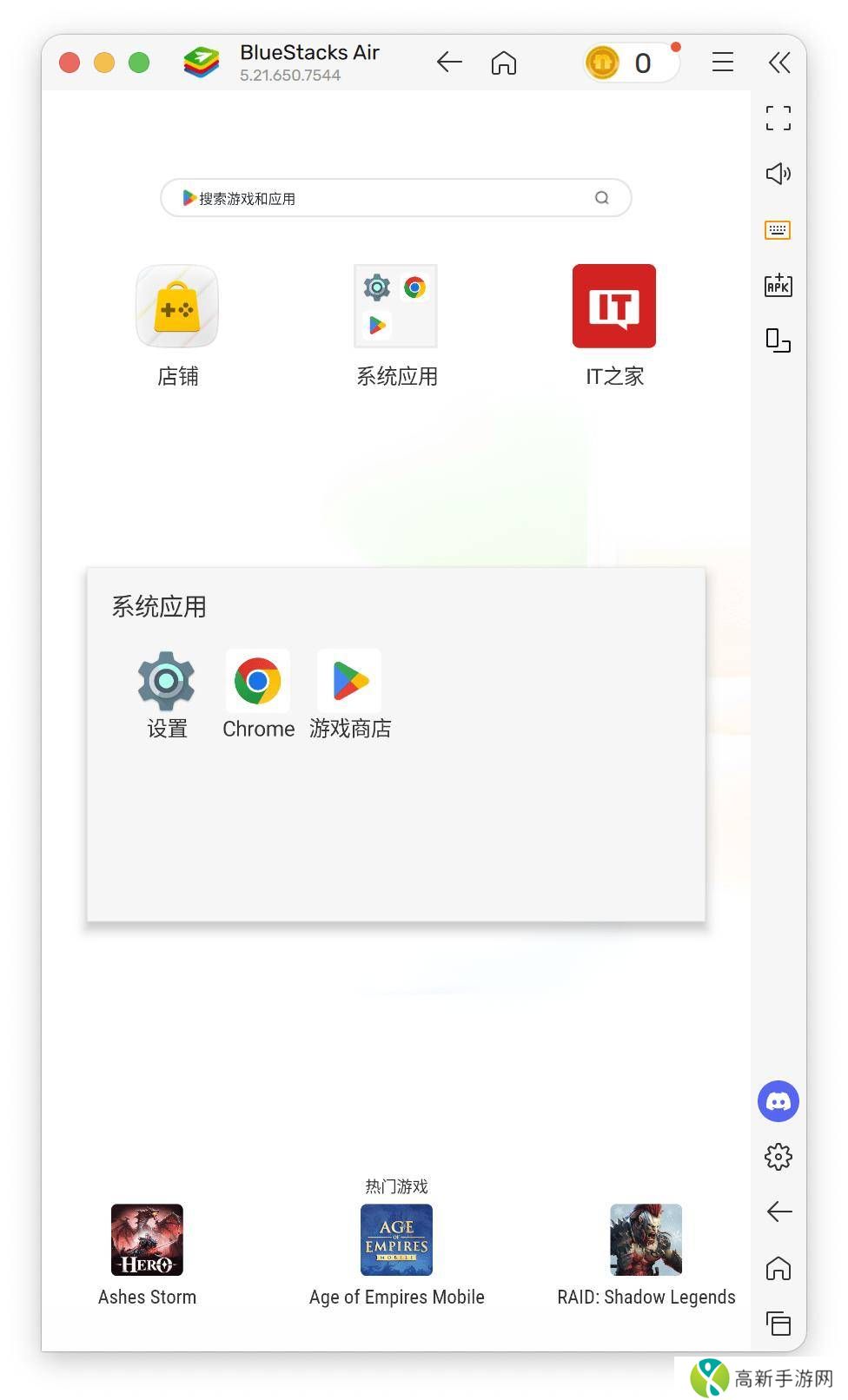
Task: Open RAID: Shadow Legends
Action: (646, 1239)
